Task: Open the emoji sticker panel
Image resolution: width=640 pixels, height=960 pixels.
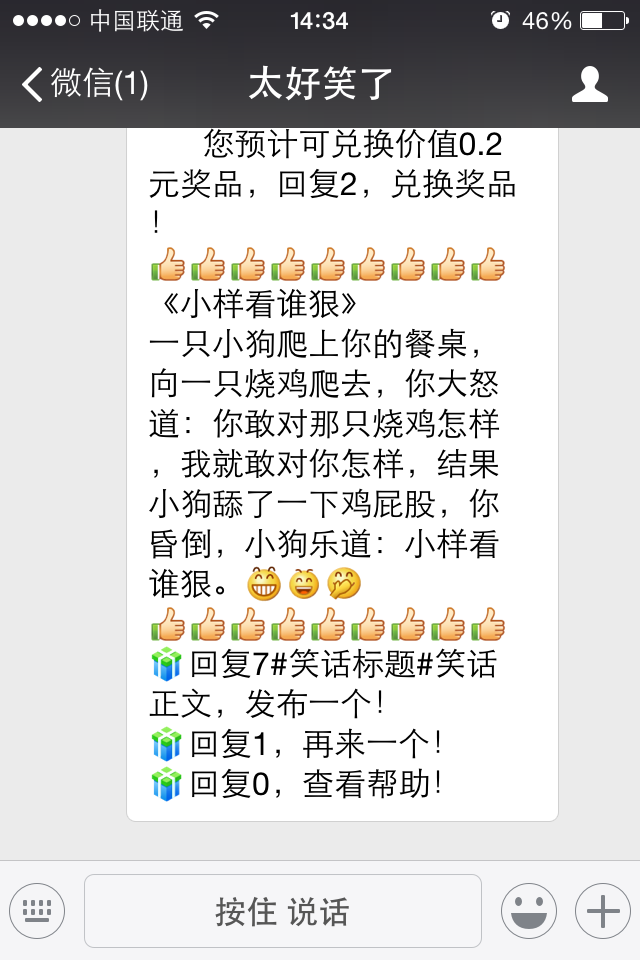Action: click(529, 911)
